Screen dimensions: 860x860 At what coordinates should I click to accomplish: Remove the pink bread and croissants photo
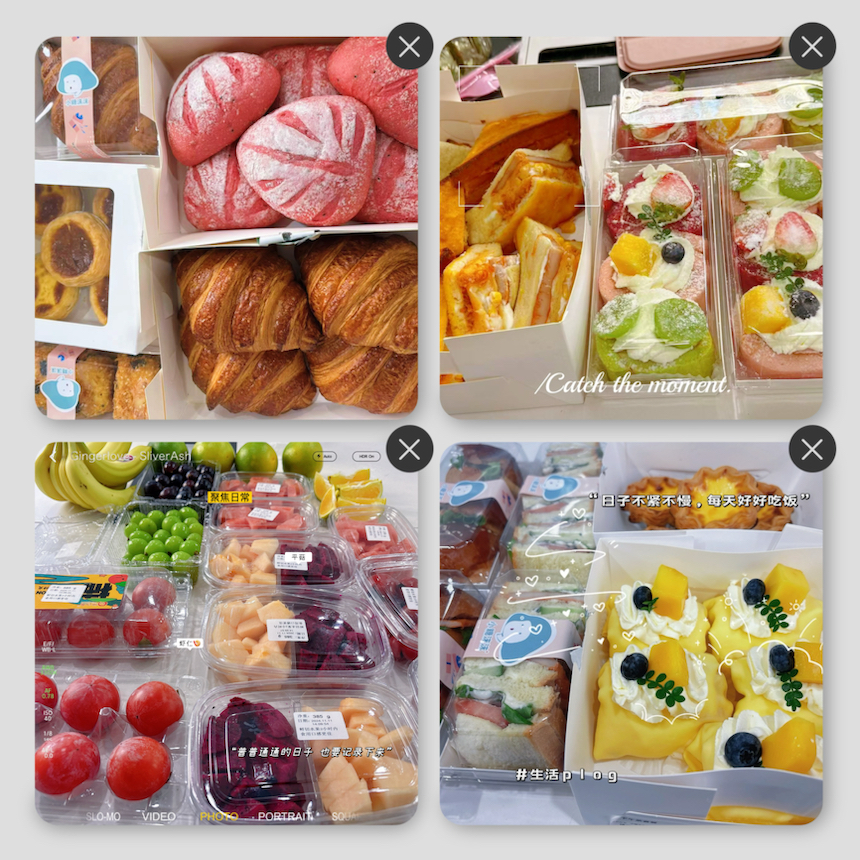pyautogui.click(x=409, y=46)
